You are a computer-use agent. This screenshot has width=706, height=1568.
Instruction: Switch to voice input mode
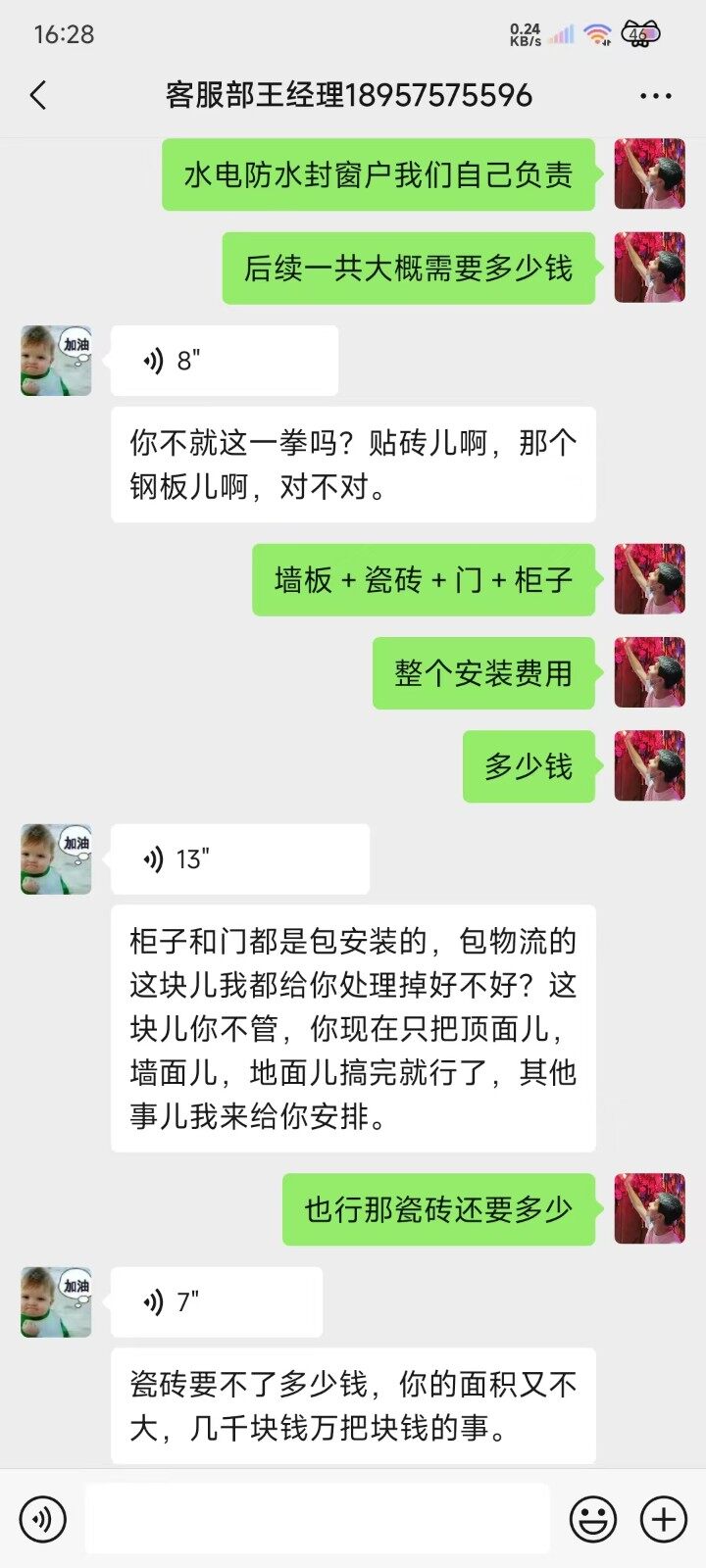(43, 1519)
